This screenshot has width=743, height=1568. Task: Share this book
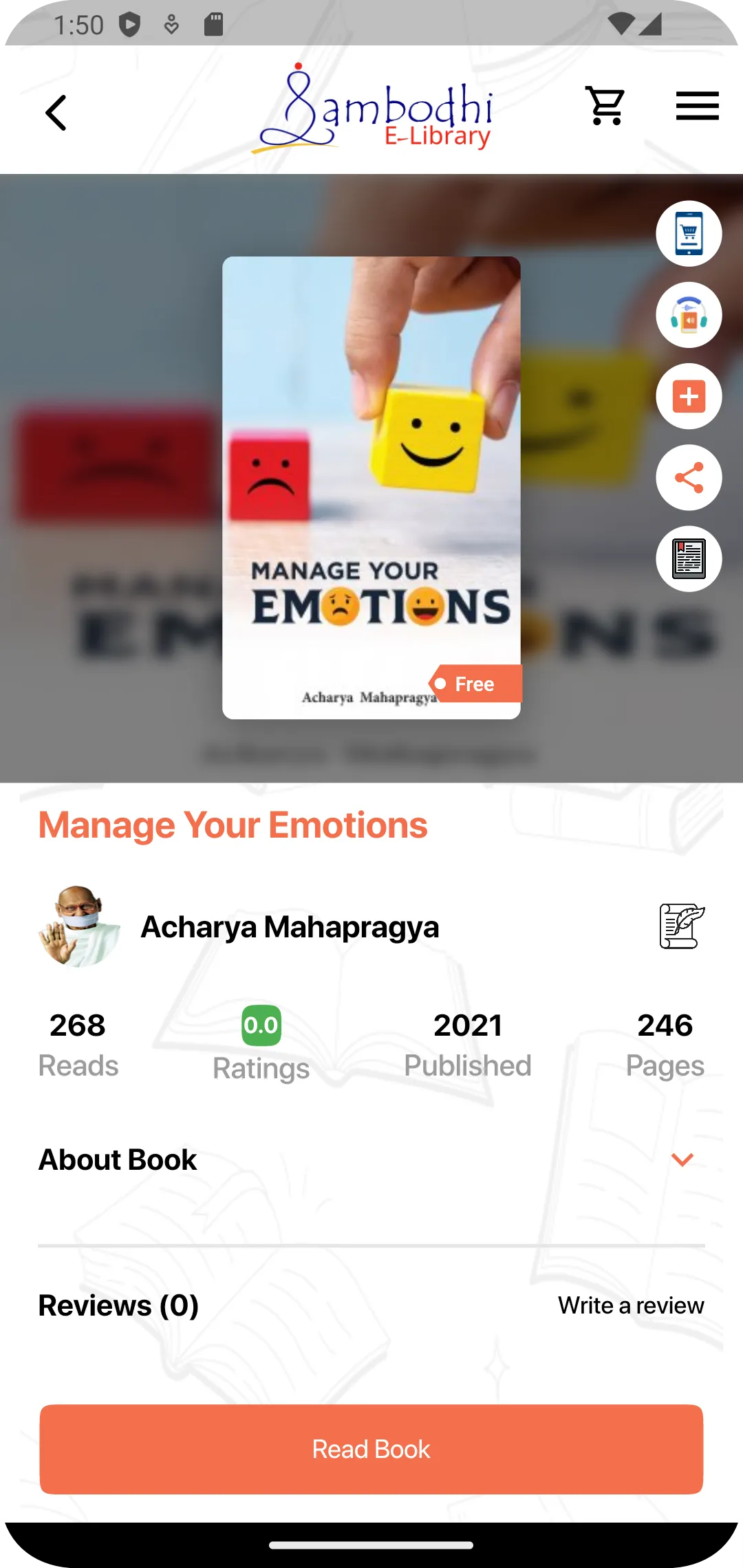pyautogui.click(x=689, y=477)
